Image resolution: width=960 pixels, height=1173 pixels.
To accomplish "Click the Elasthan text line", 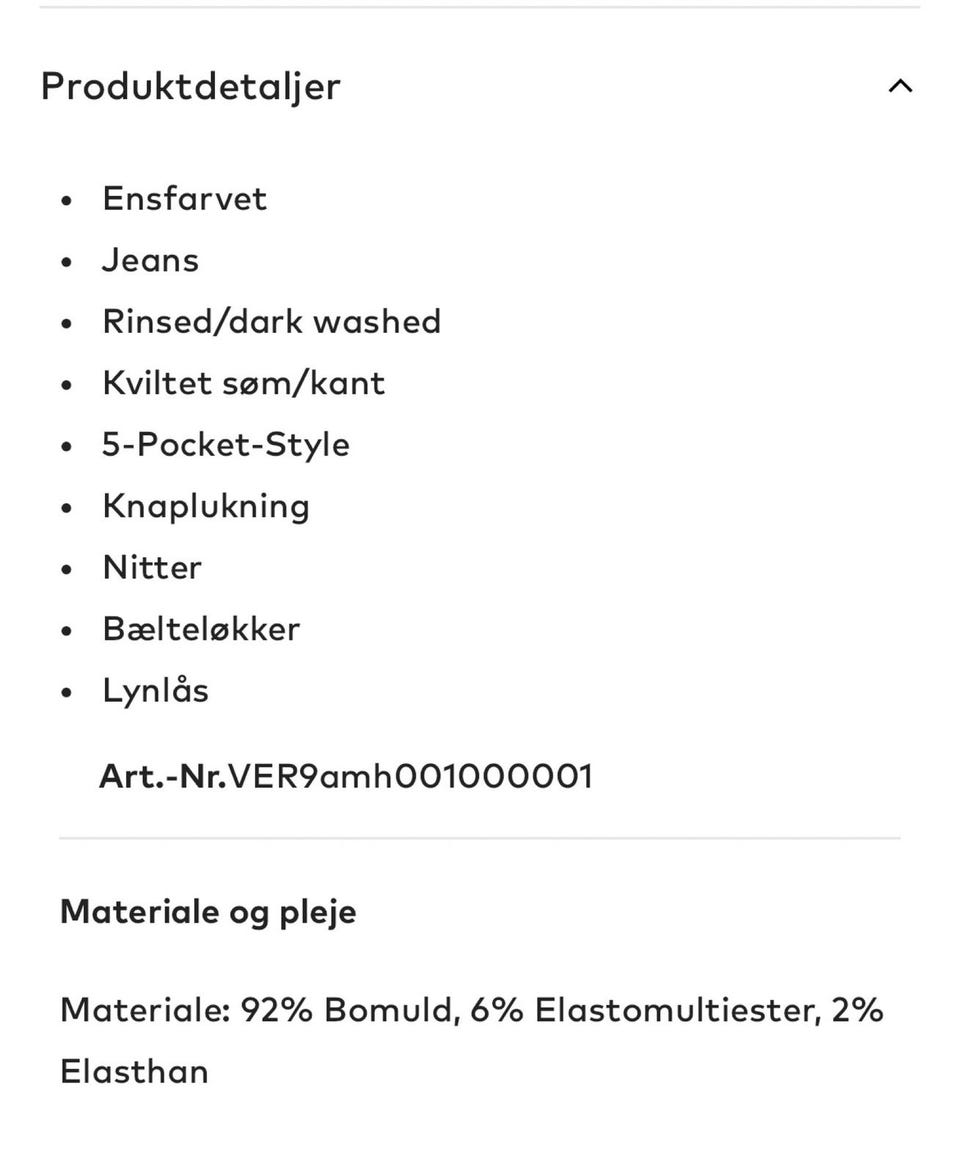I will coord(134,1071).
